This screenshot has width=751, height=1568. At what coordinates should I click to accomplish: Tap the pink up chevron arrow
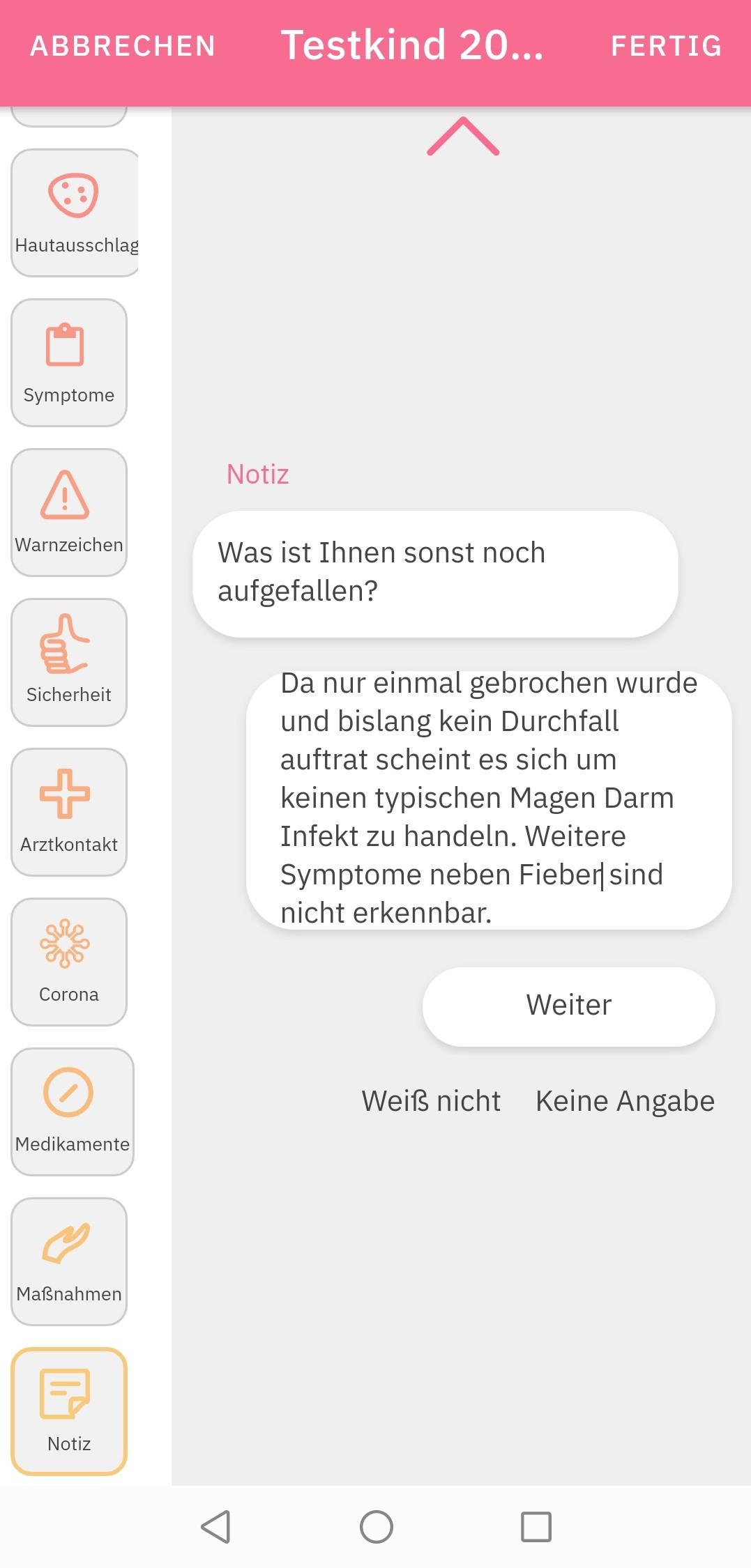(x=463, y=136)
